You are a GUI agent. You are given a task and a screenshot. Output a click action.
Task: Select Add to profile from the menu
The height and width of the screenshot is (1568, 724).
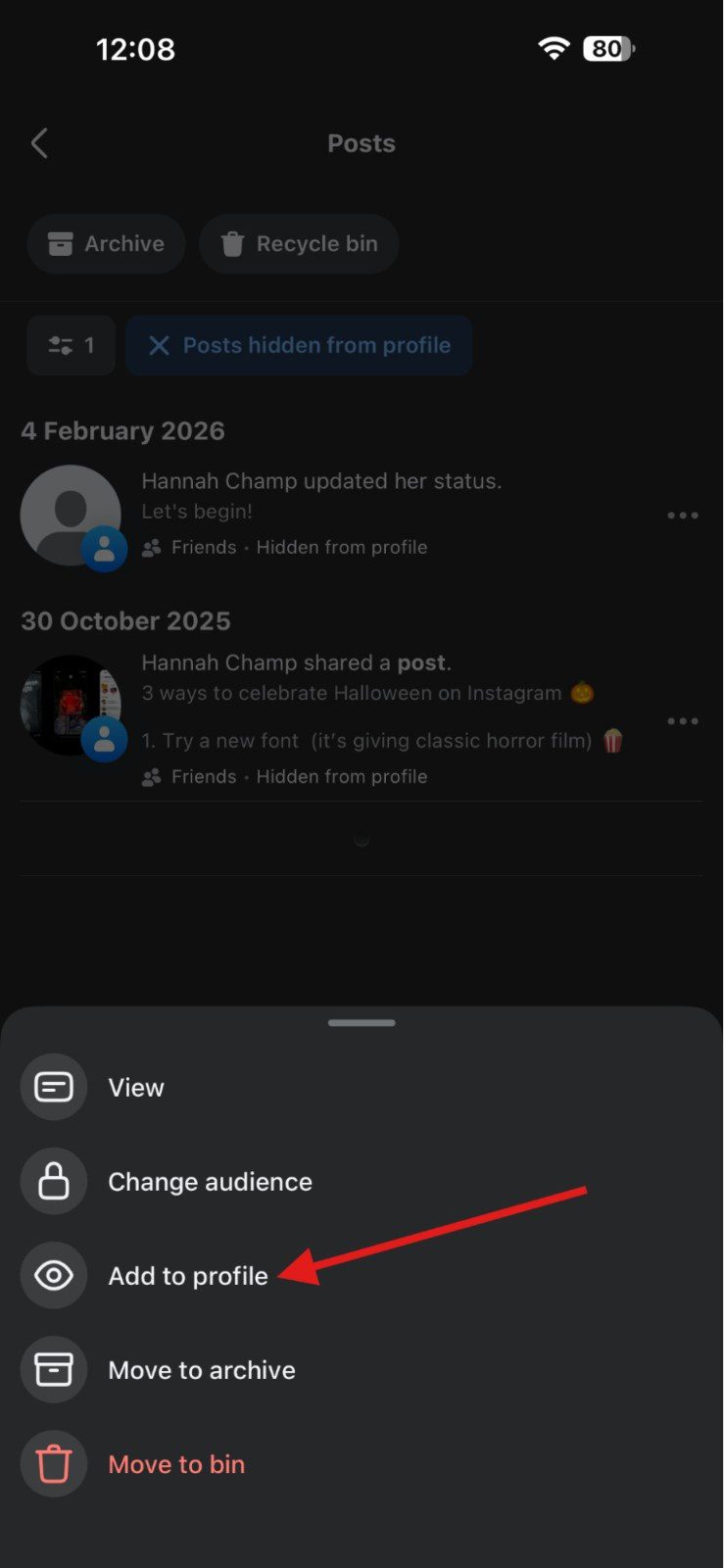(188, 1275)
